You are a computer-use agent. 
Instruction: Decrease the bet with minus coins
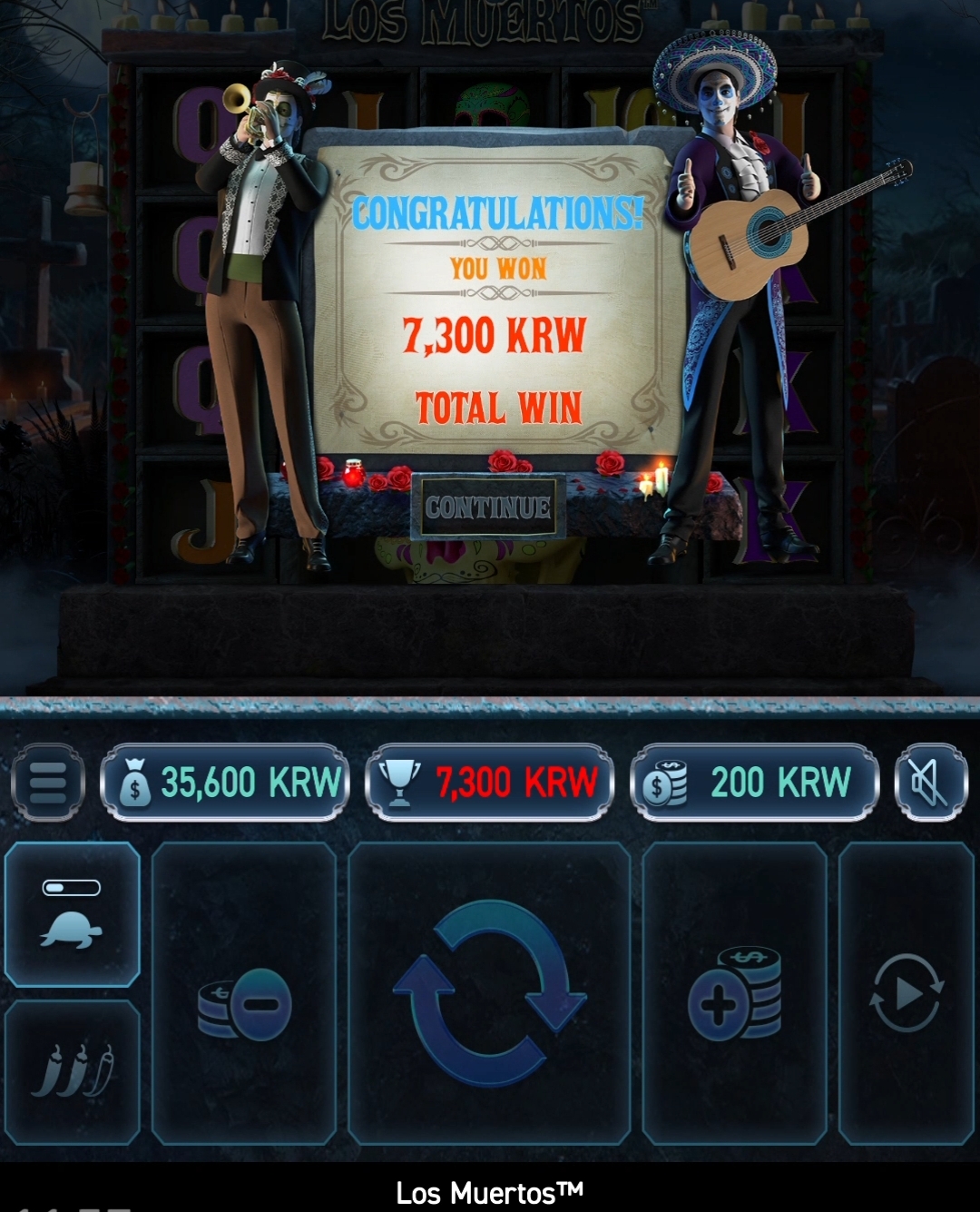[x=244, y=993]
